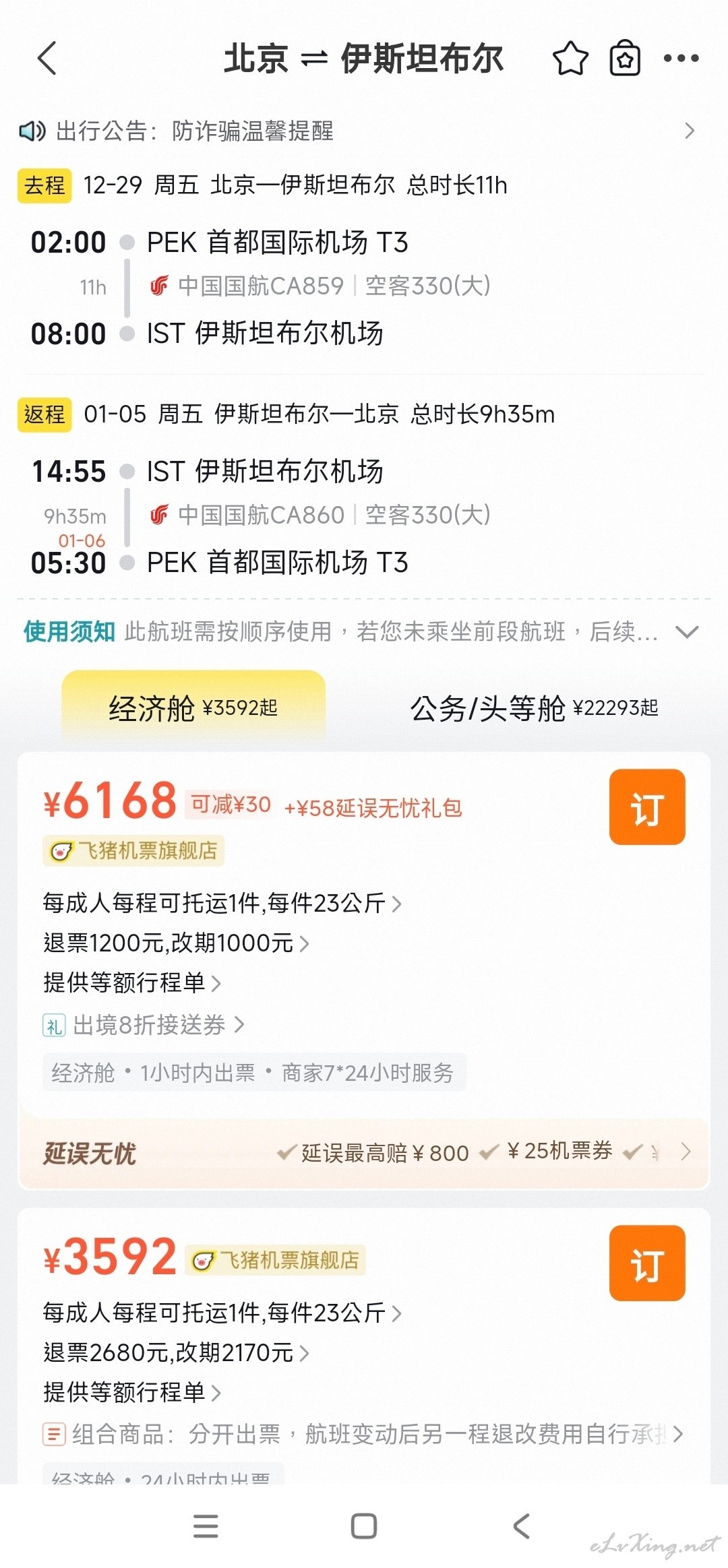This screenshot has width=728, height=1568.
Task: Open baggage allowance details for ¥6168 fare
Action: [x=222, y=902]
